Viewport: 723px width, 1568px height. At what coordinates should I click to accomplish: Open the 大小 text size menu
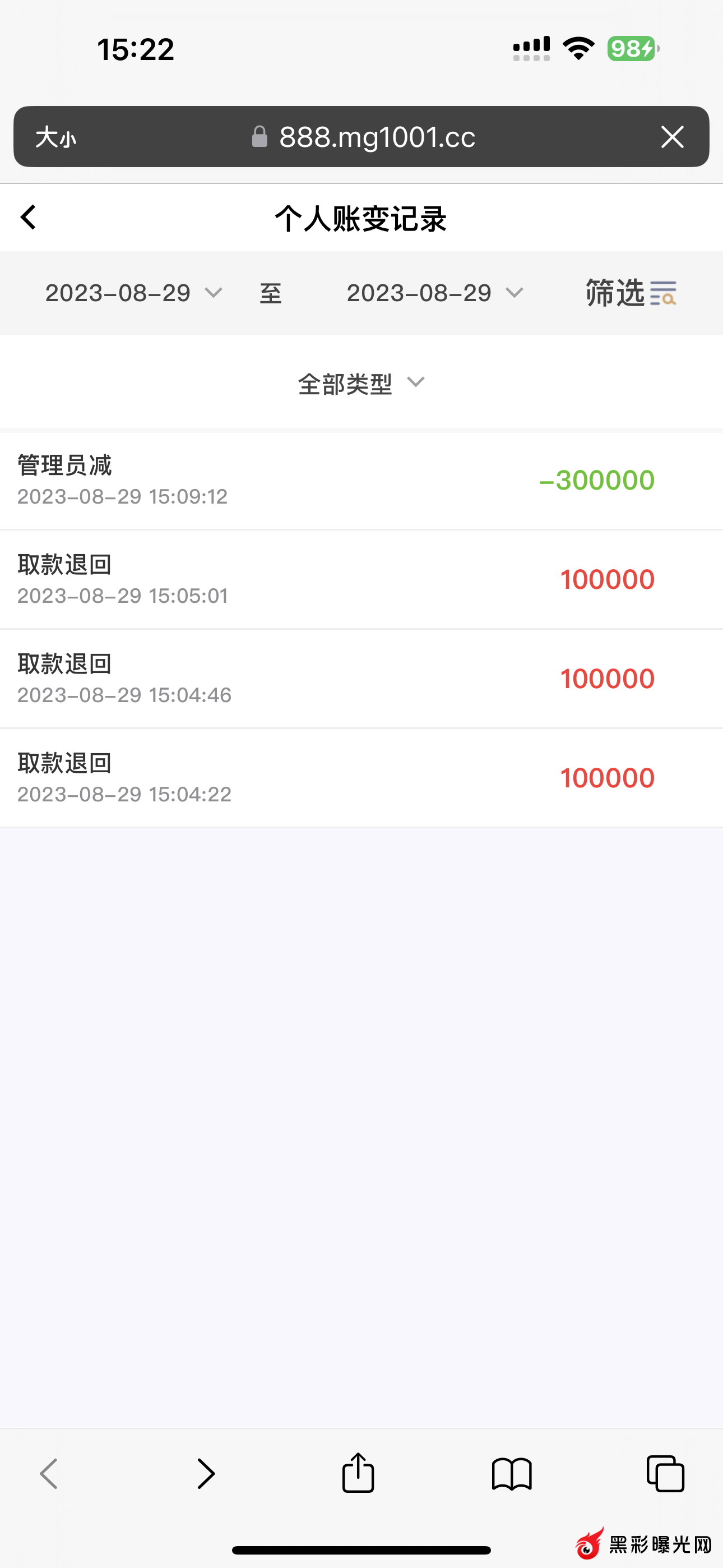click(x=55, y=137)
